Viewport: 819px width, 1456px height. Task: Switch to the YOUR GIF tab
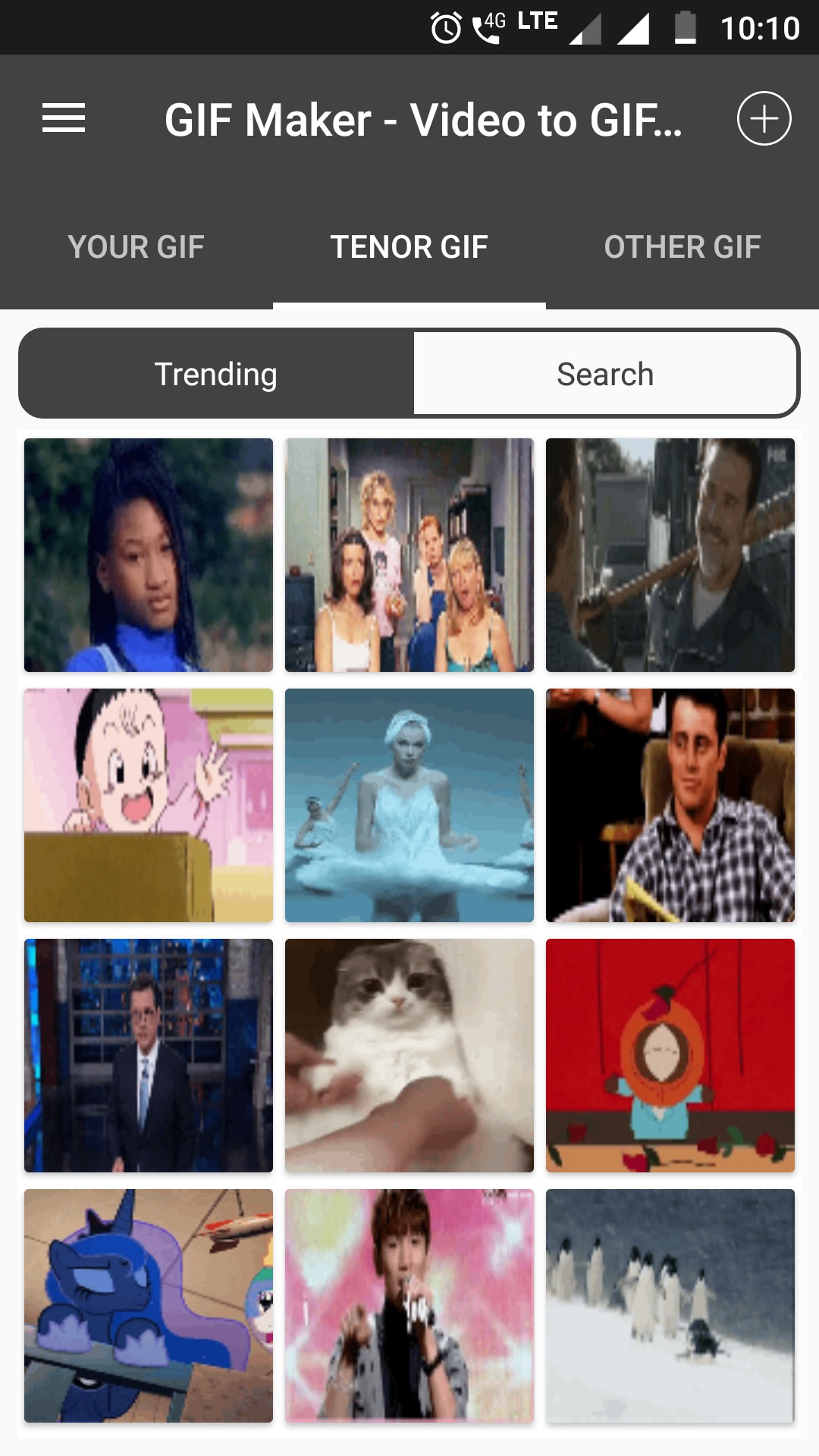136,247
